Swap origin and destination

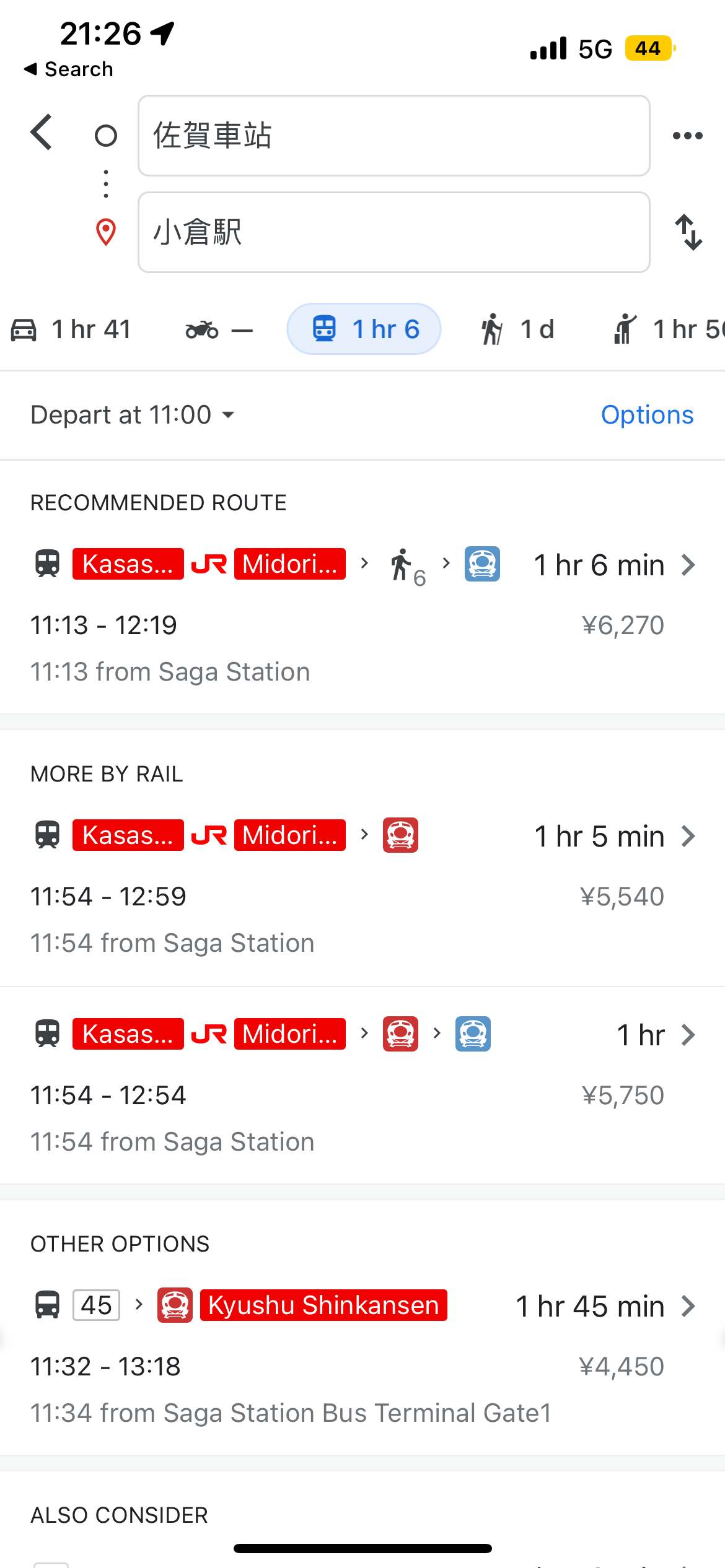click(688, 232)
